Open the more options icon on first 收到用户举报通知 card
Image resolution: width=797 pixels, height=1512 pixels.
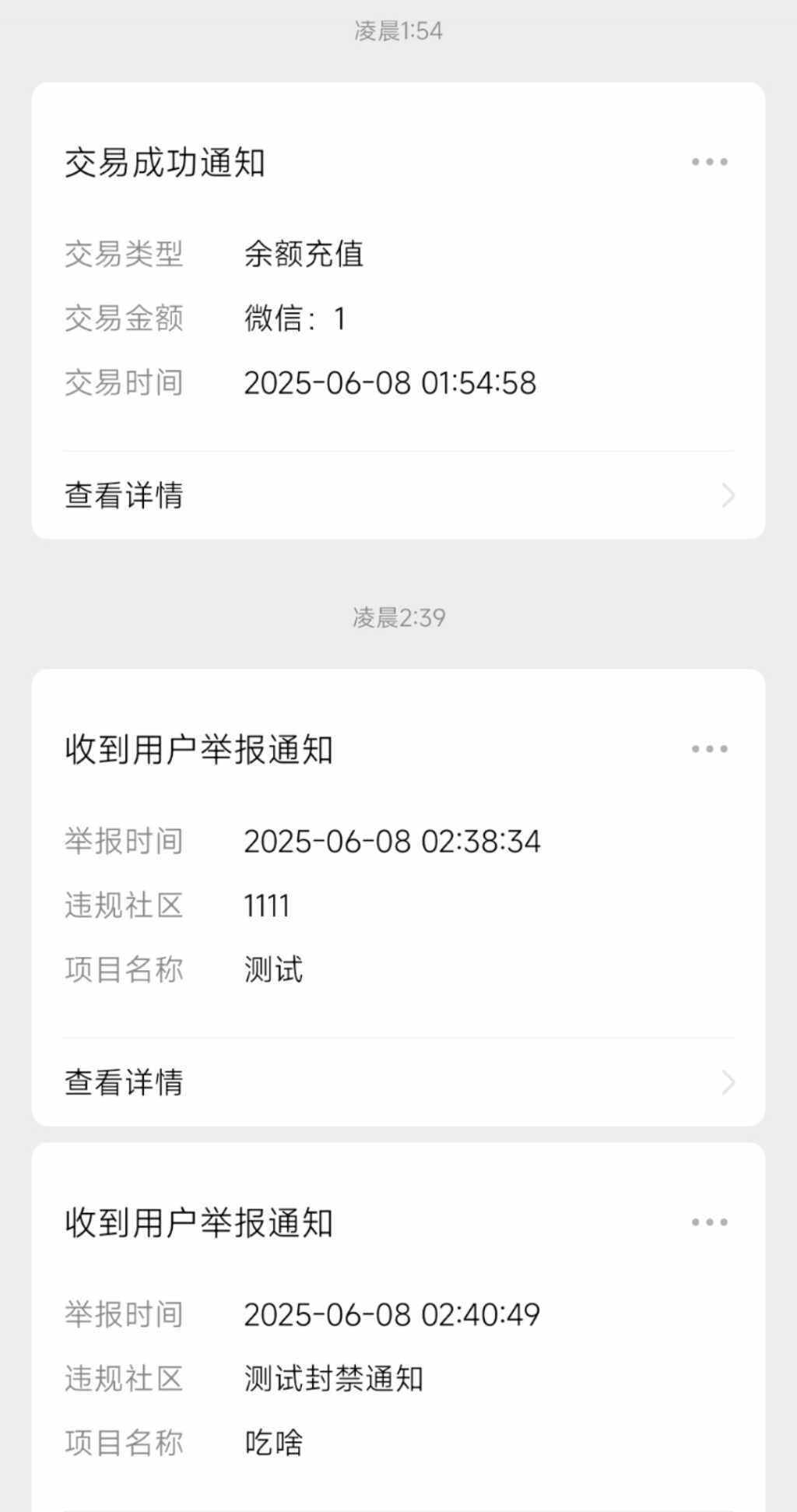click(x=707, y=748)
